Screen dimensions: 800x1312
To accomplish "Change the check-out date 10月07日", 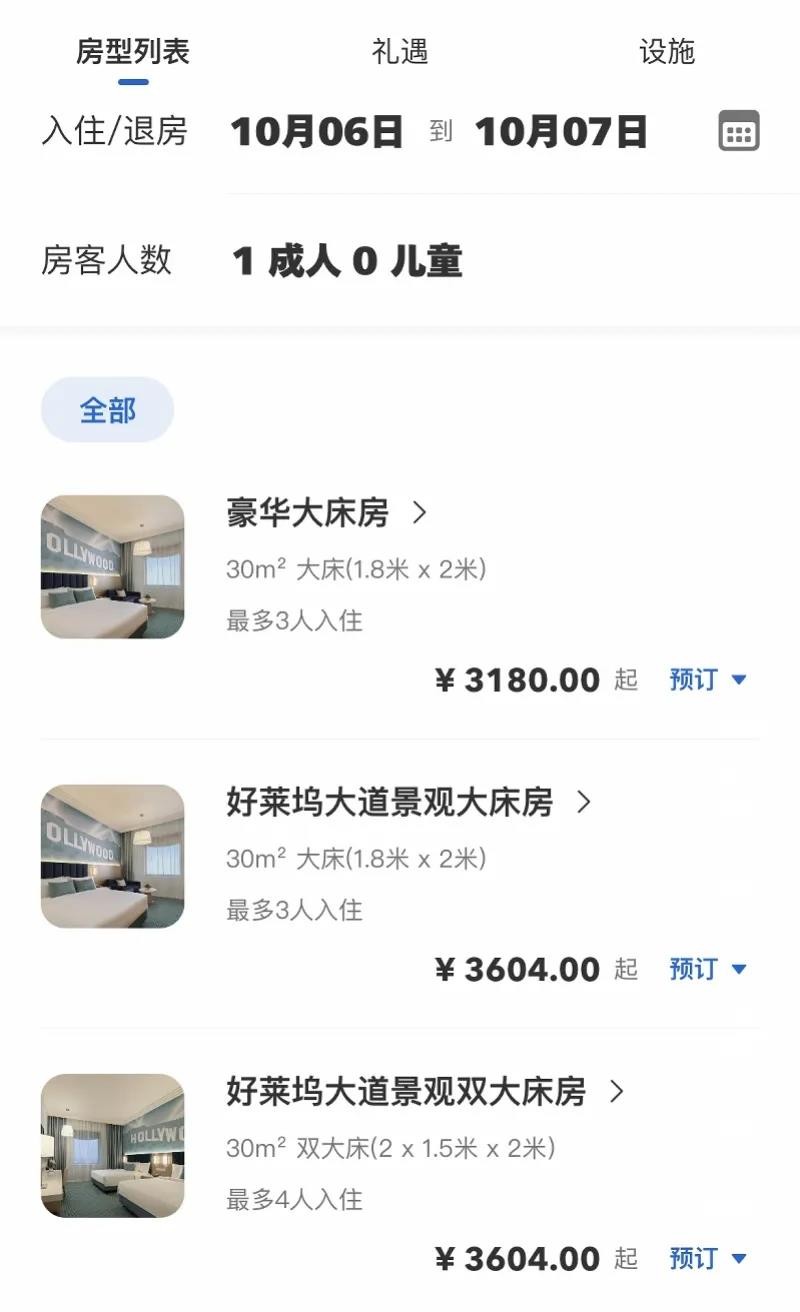I will (x=561, y=132).
